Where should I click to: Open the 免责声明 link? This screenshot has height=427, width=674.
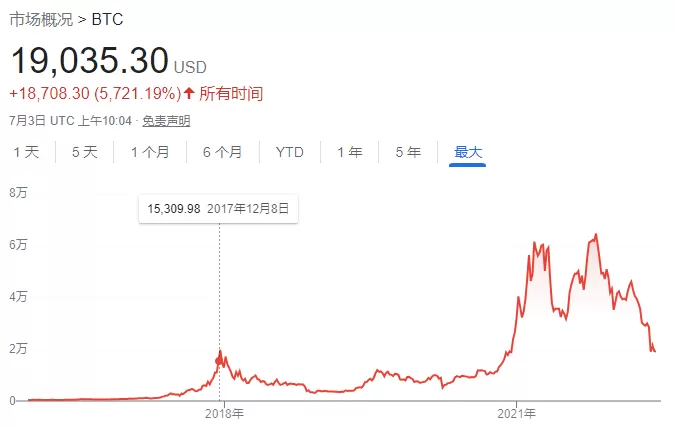click(166, 121)
